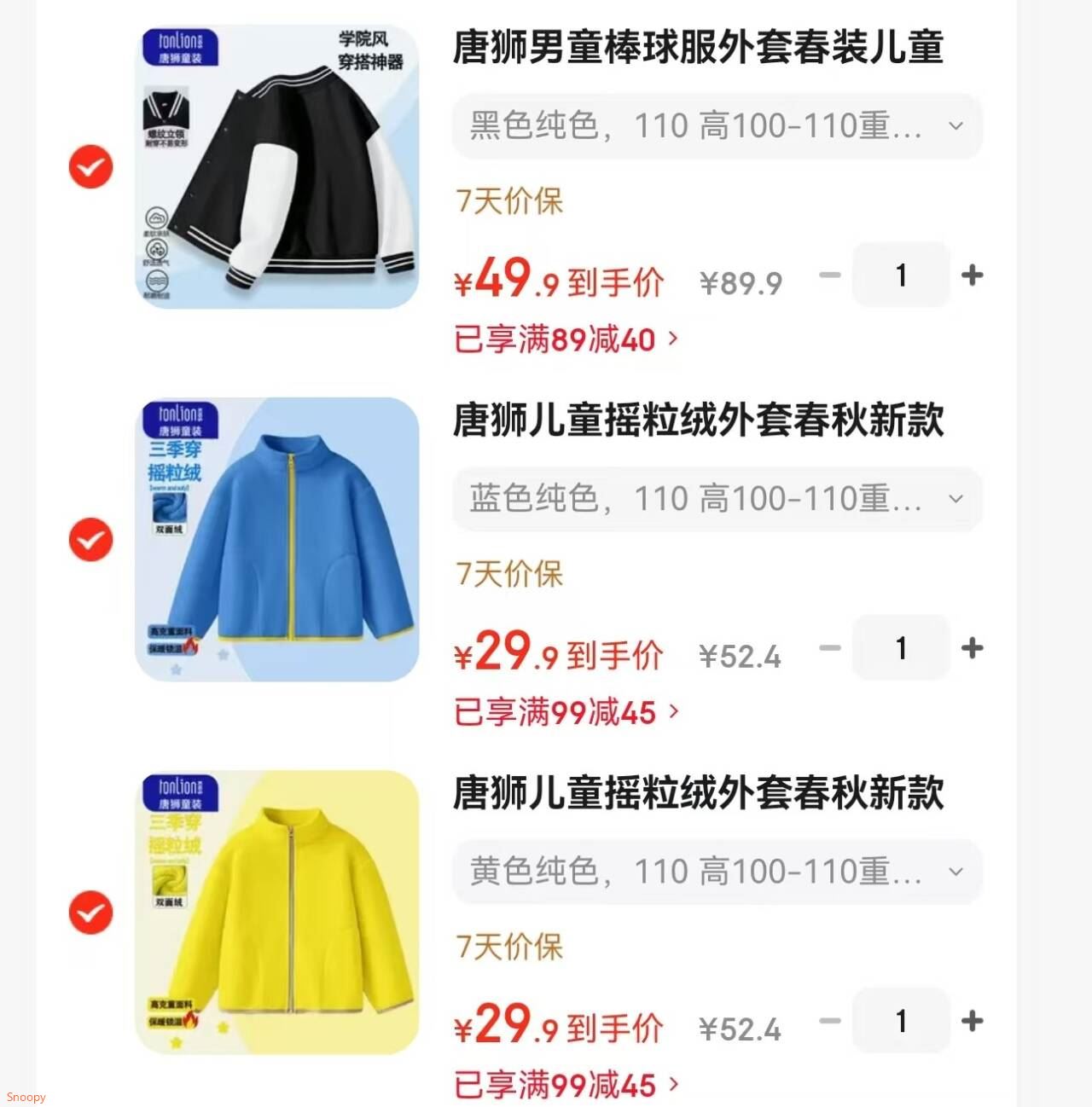1092x1107 pixels.
Task: Increase quantity of the black baseball jacket
Action: click(972, 275)
